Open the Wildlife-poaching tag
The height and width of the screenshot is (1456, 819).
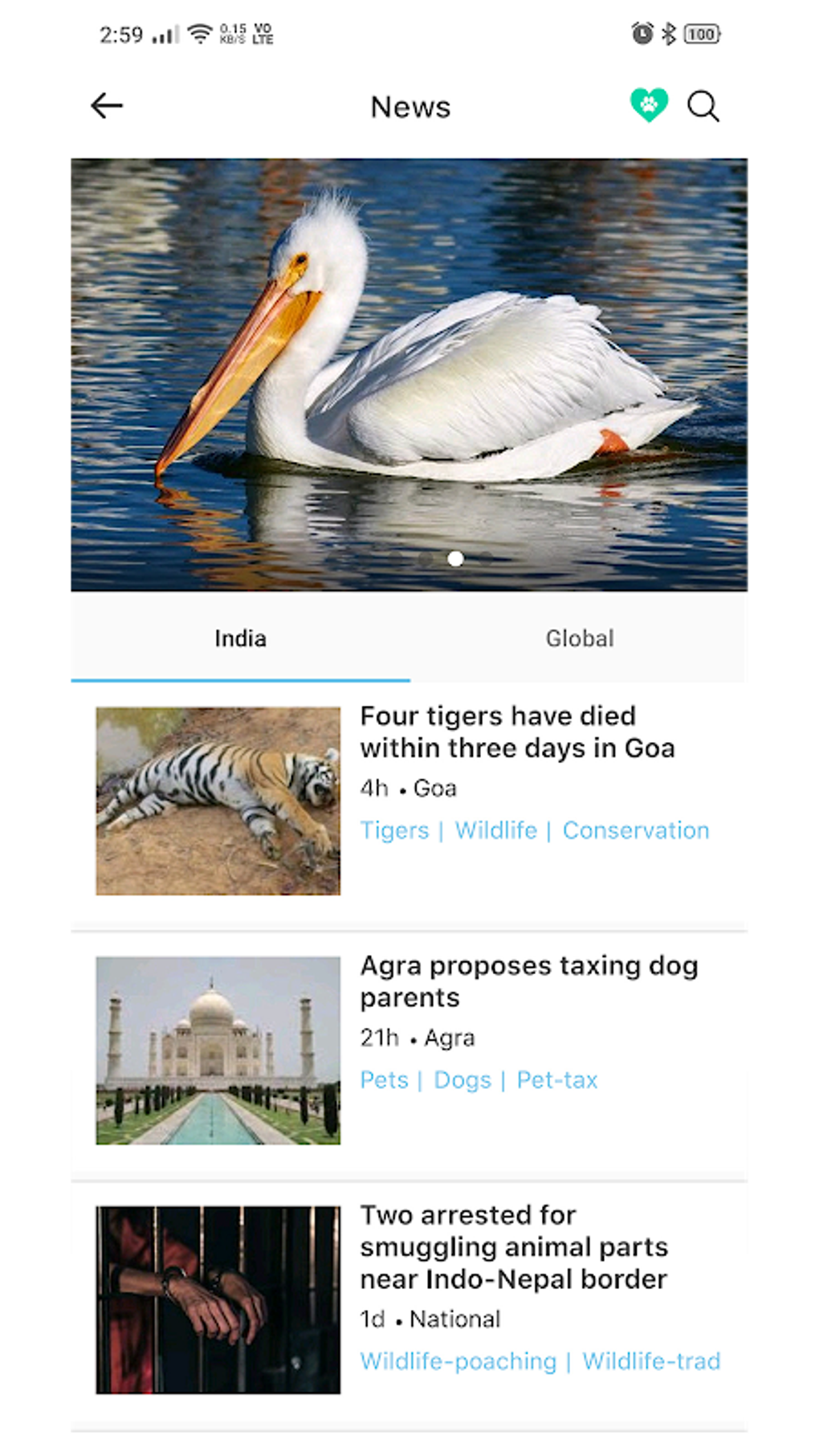coord(458,1361)
